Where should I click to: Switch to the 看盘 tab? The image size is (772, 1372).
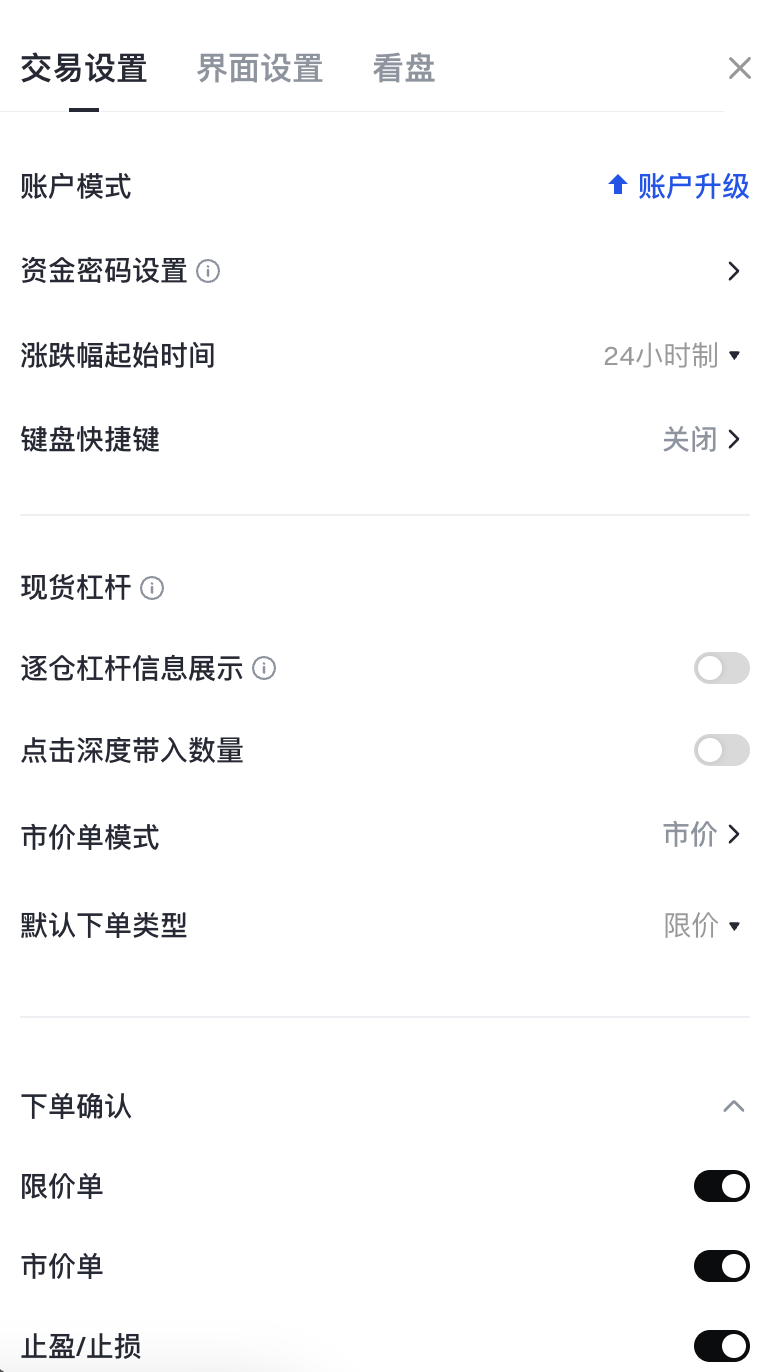pyautogui.click(x=403, y=69)
